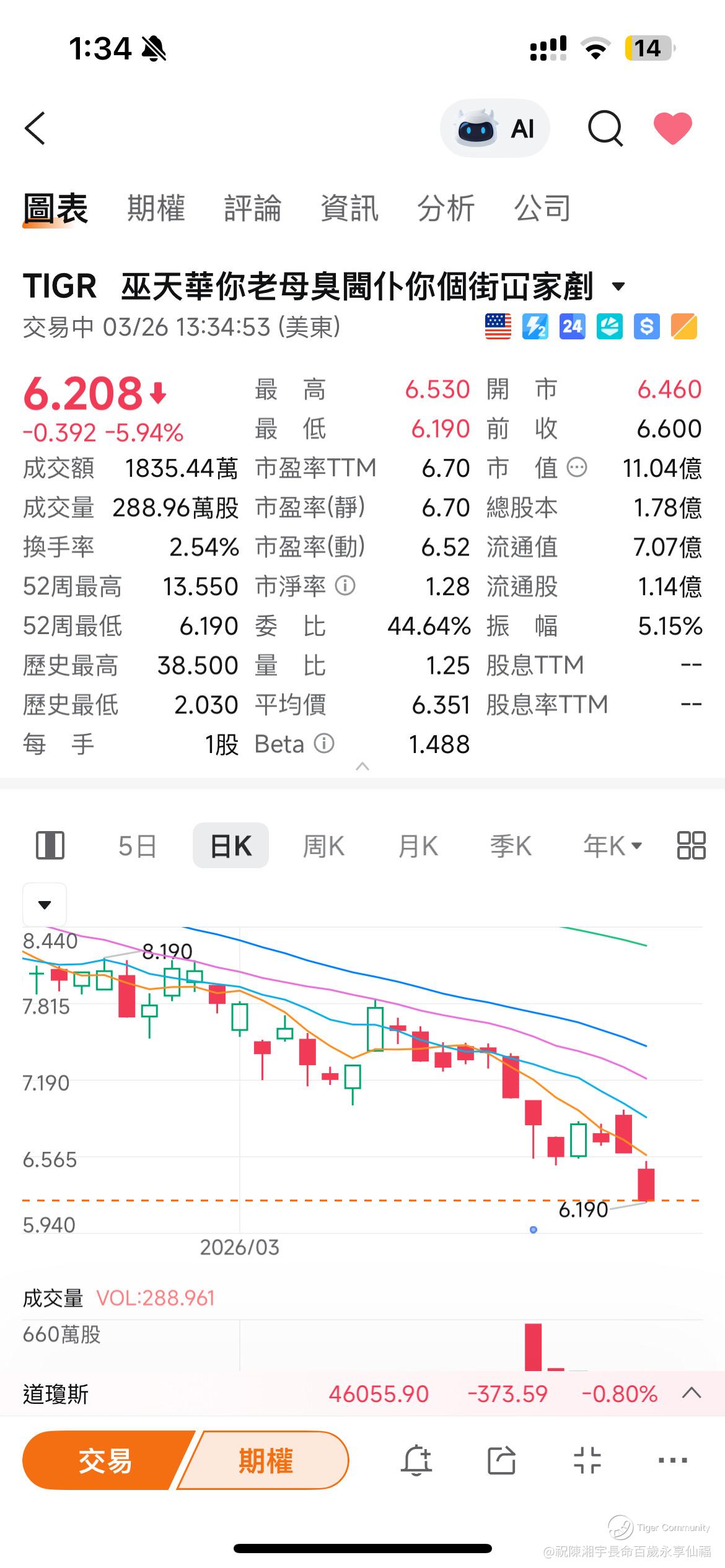Viewport: 725px width, 1568px height.
Task: Open the 資訊 tab
Action: (349, 208)
